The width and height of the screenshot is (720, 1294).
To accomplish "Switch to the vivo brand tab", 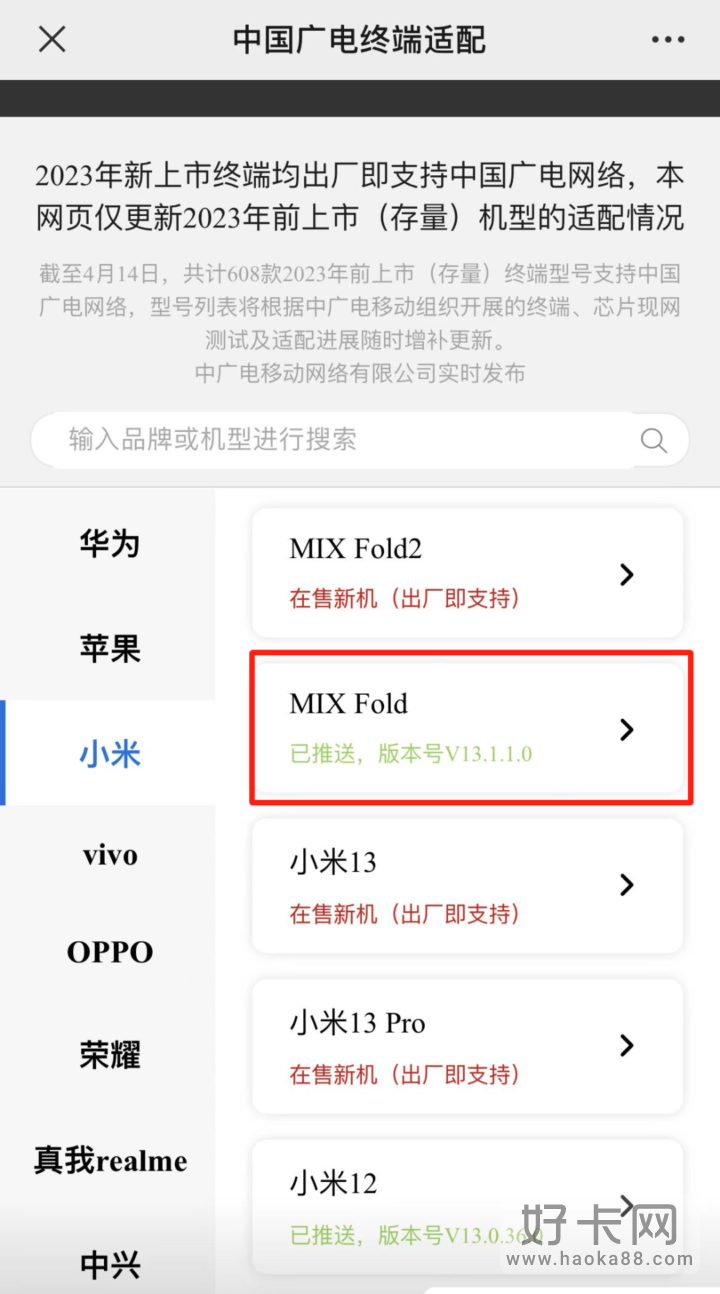I will [x=108, y=855].
